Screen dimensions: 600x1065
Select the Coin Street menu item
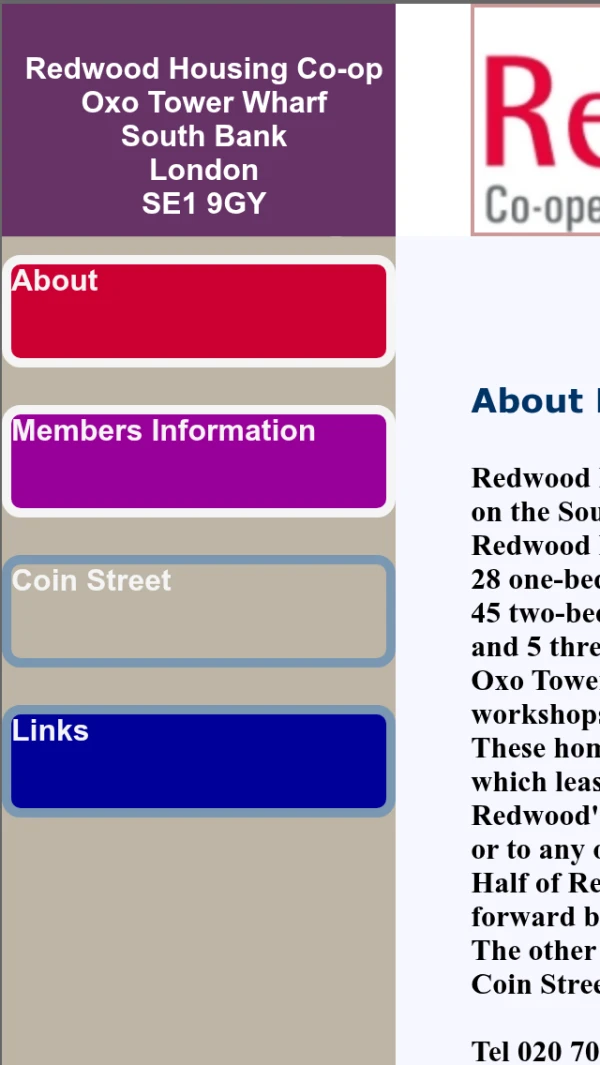coord(198,611)
